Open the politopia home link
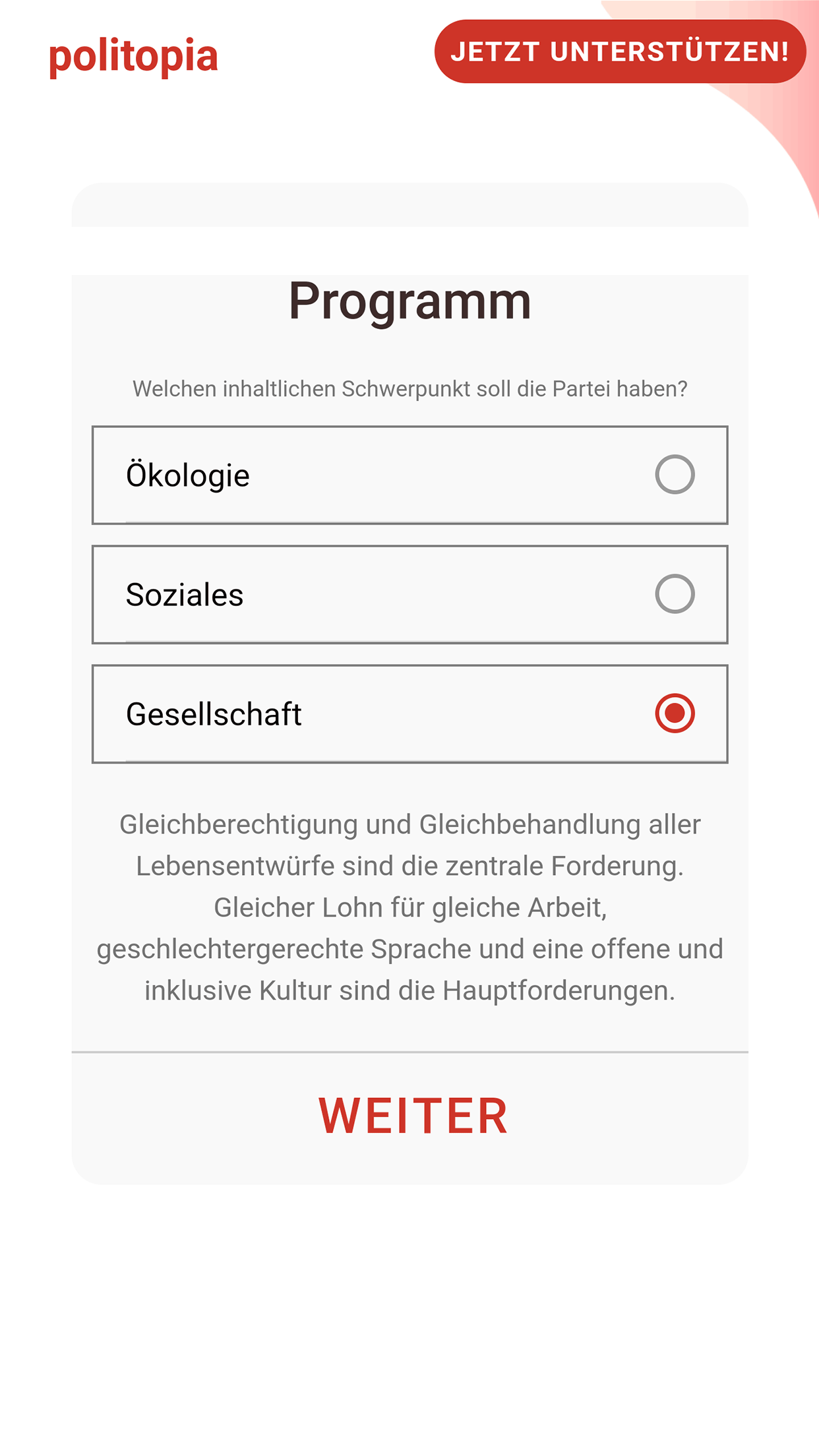819x1456 pixels. point(133,57)
